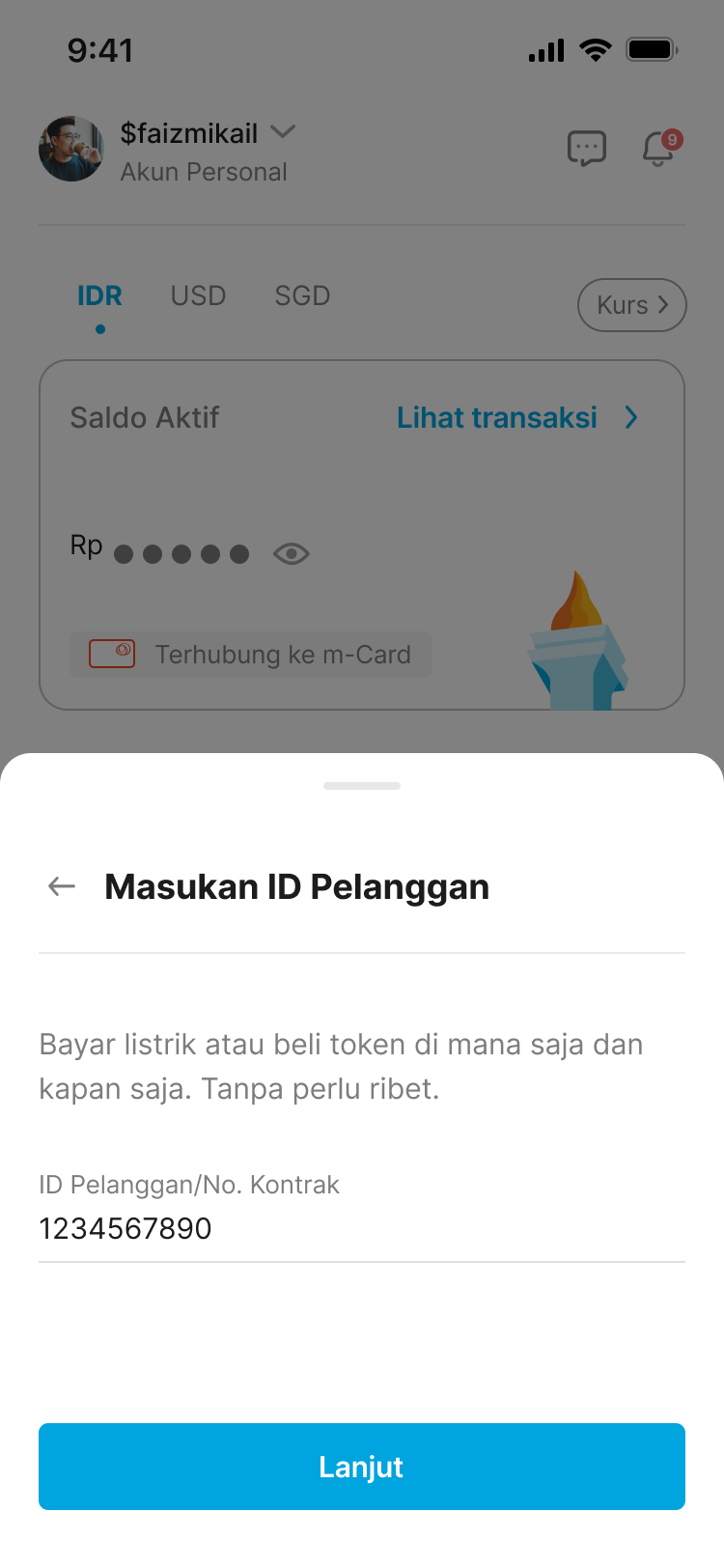Toggle balance visibility with the eye icon

(291, 553)
